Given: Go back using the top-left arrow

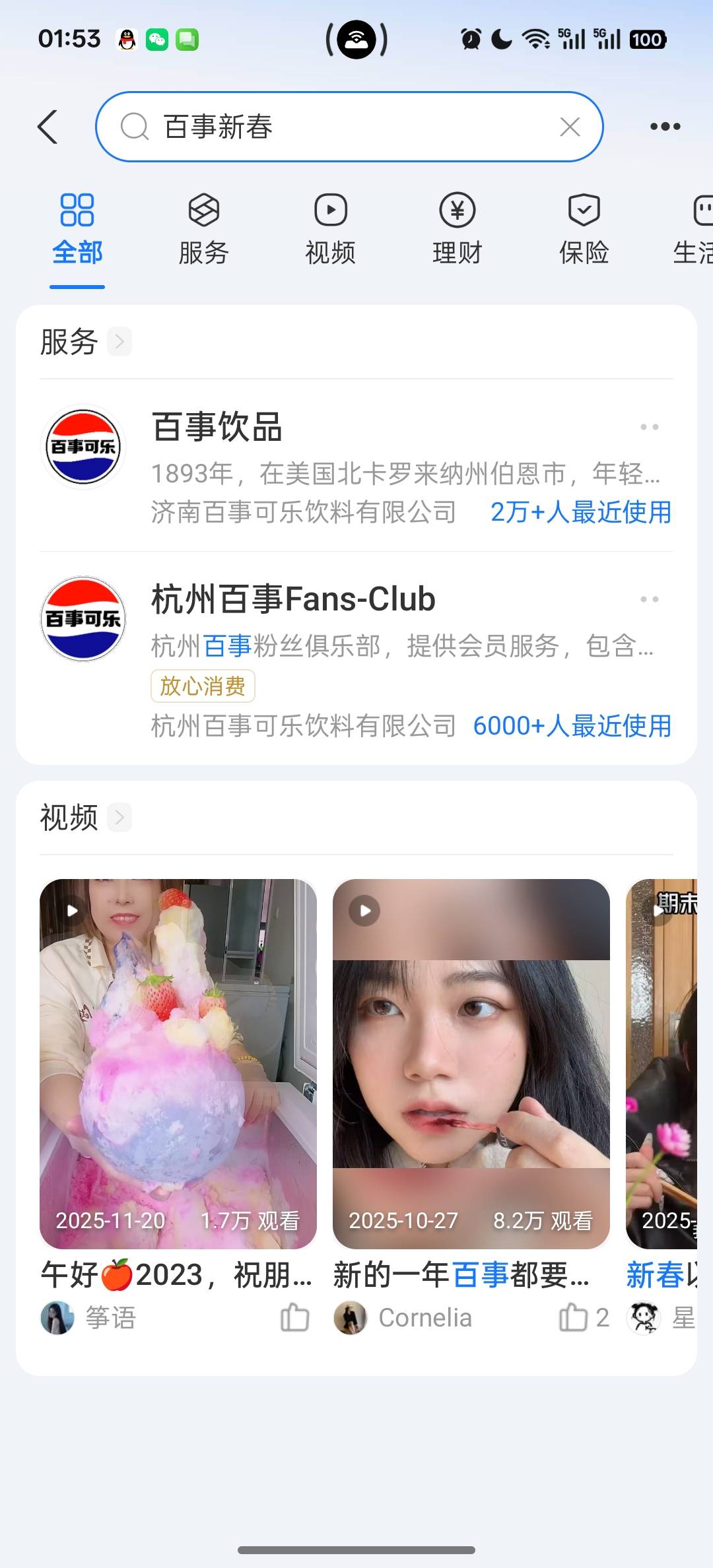Looking at the screenshot, I should [48, 127].
